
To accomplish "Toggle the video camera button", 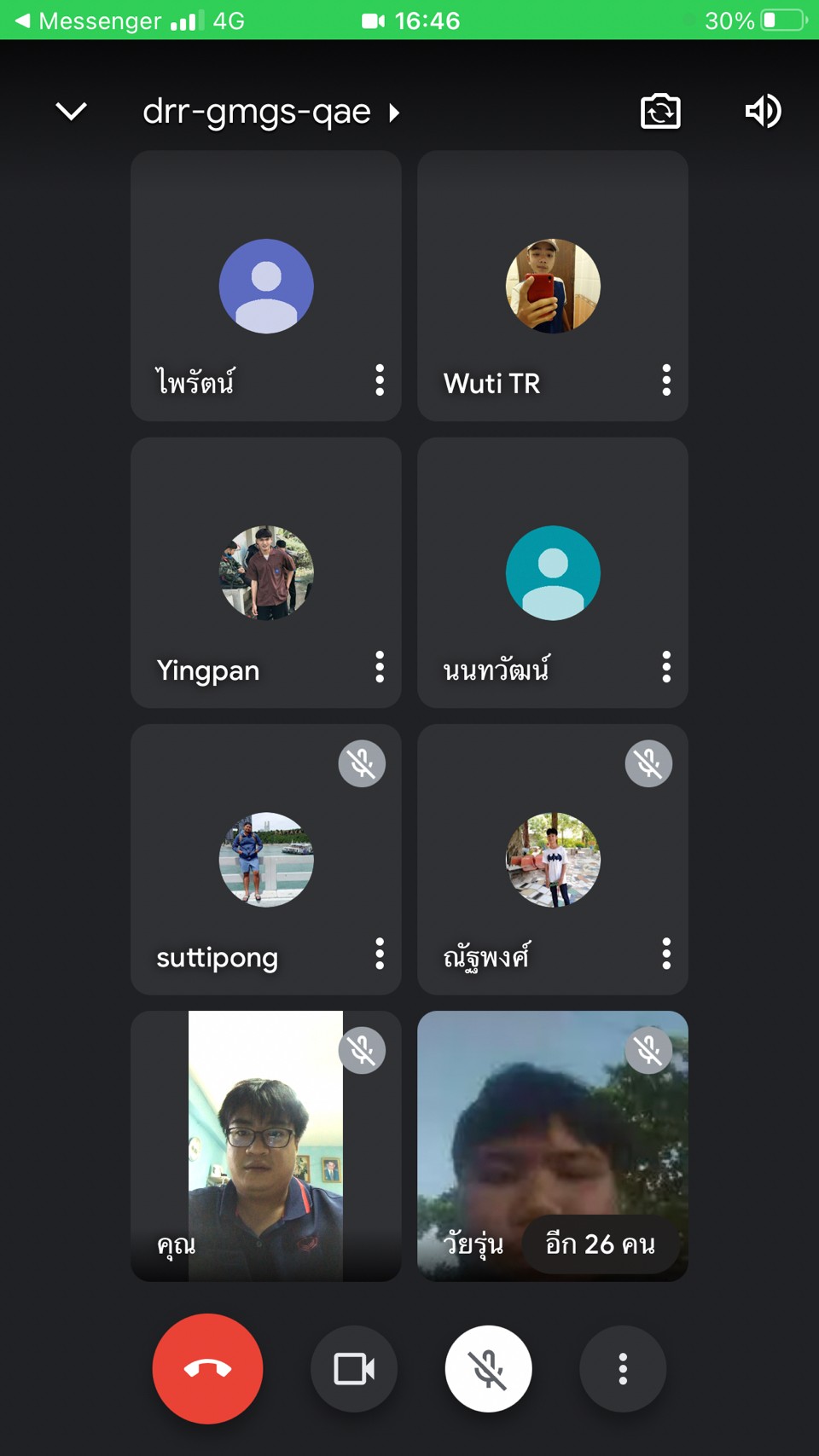I will point(354,1368).
